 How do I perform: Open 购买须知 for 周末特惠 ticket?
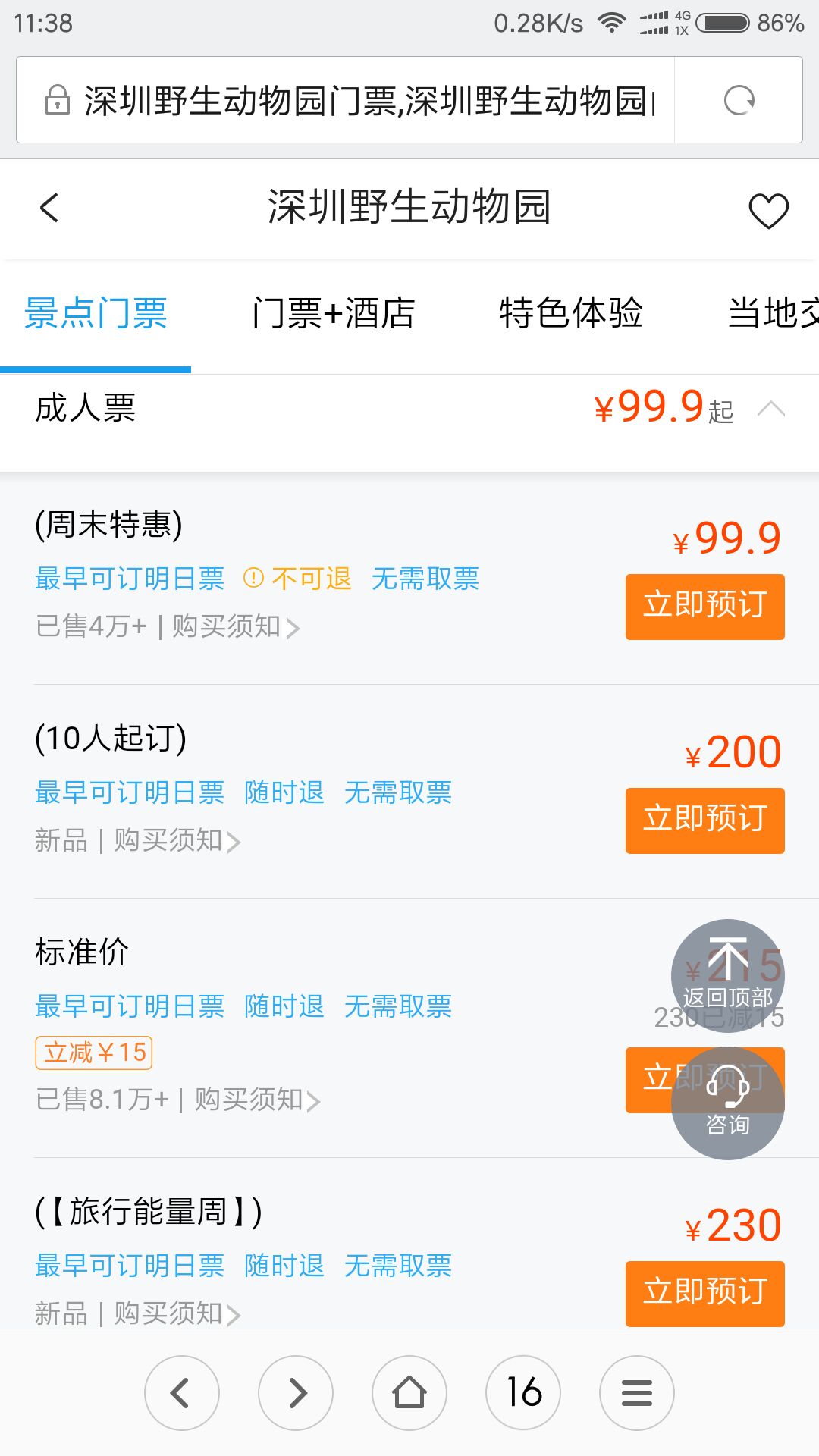click(235, 627)
